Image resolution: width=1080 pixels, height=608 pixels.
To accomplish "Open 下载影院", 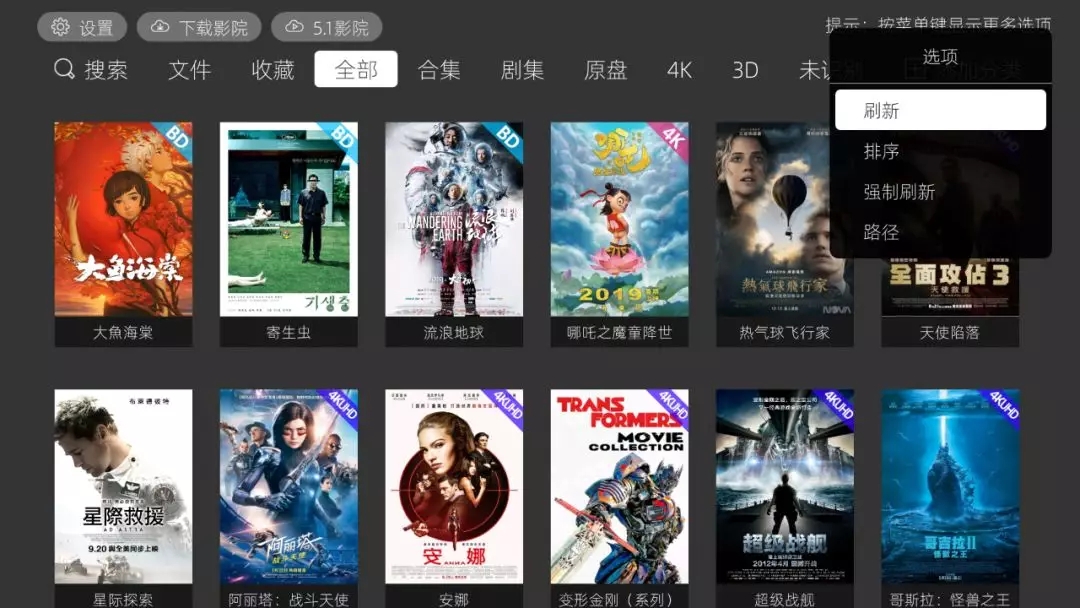I will (x=198, y=27).
